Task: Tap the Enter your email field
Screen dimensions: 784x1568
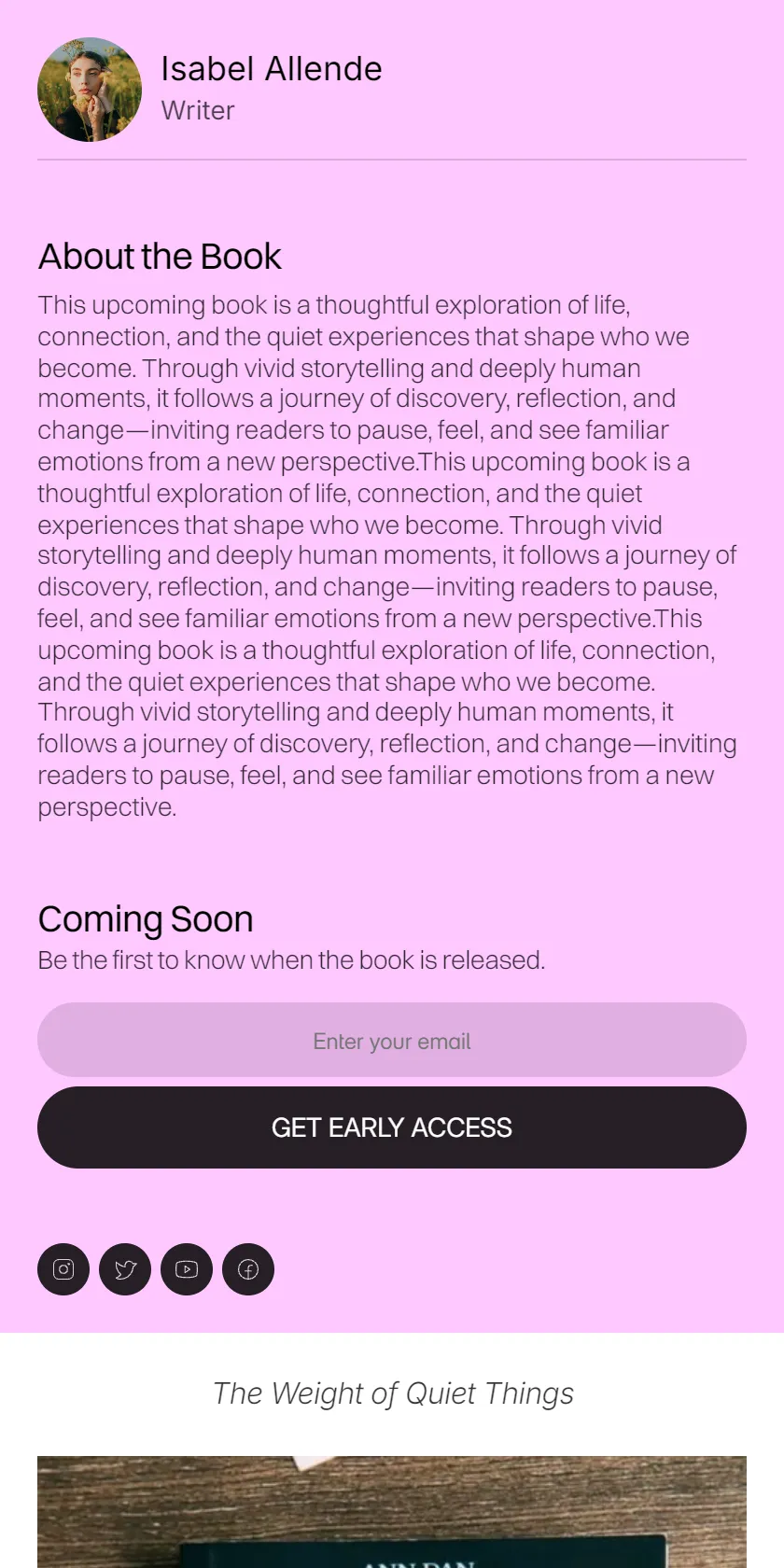Action: [392, 1040]
